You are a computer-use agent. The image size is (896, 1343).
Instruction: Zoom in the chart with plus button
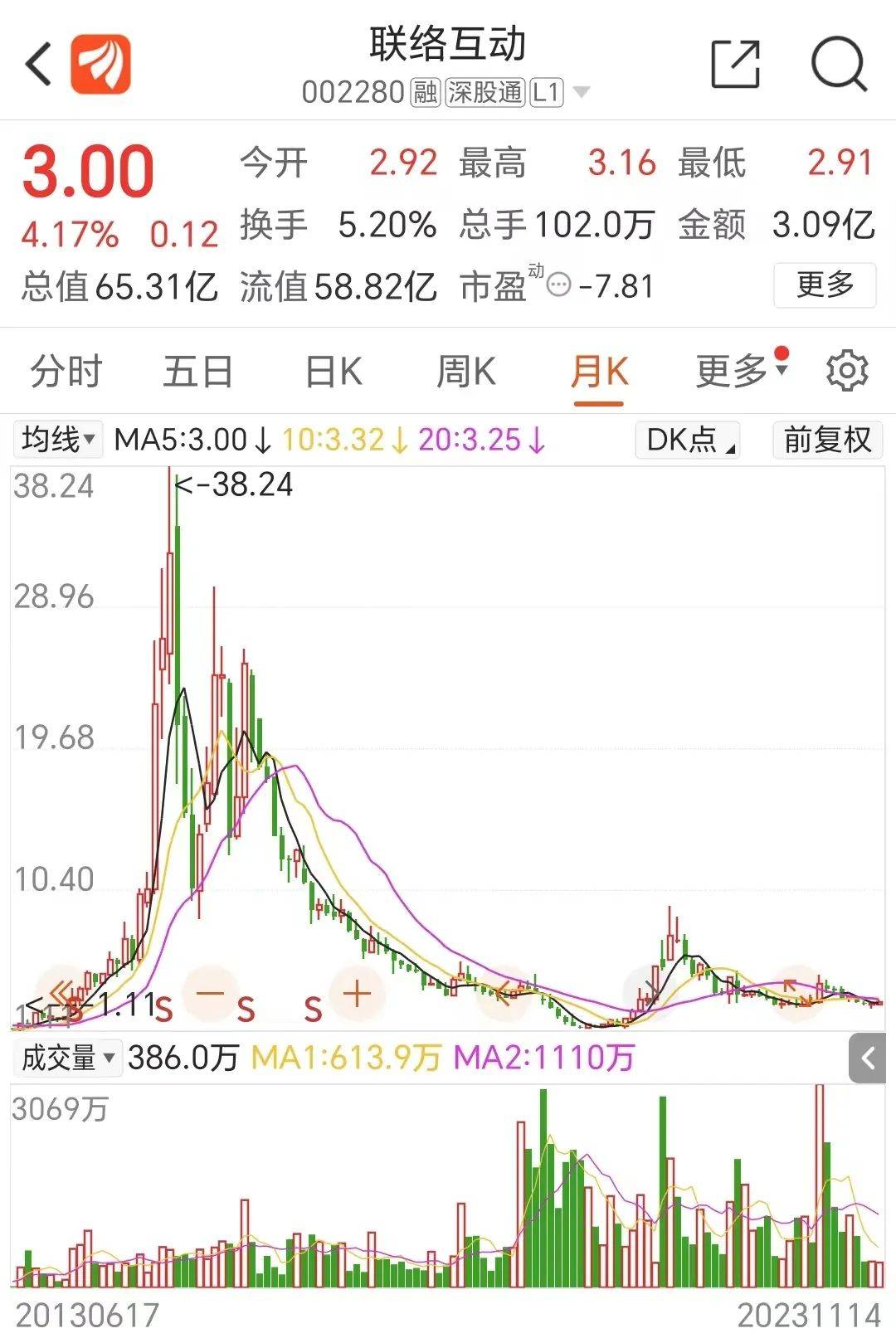coord(357,993)
